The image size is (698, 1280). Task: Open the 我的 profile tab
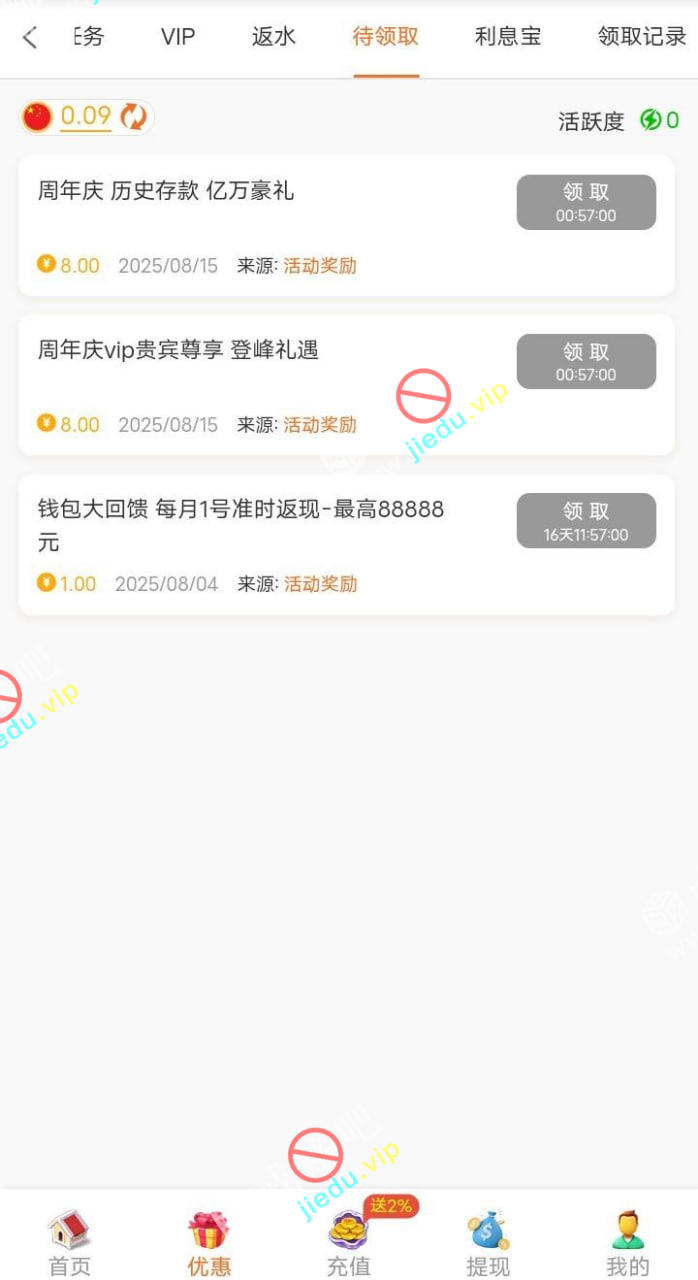[627, 1242]
